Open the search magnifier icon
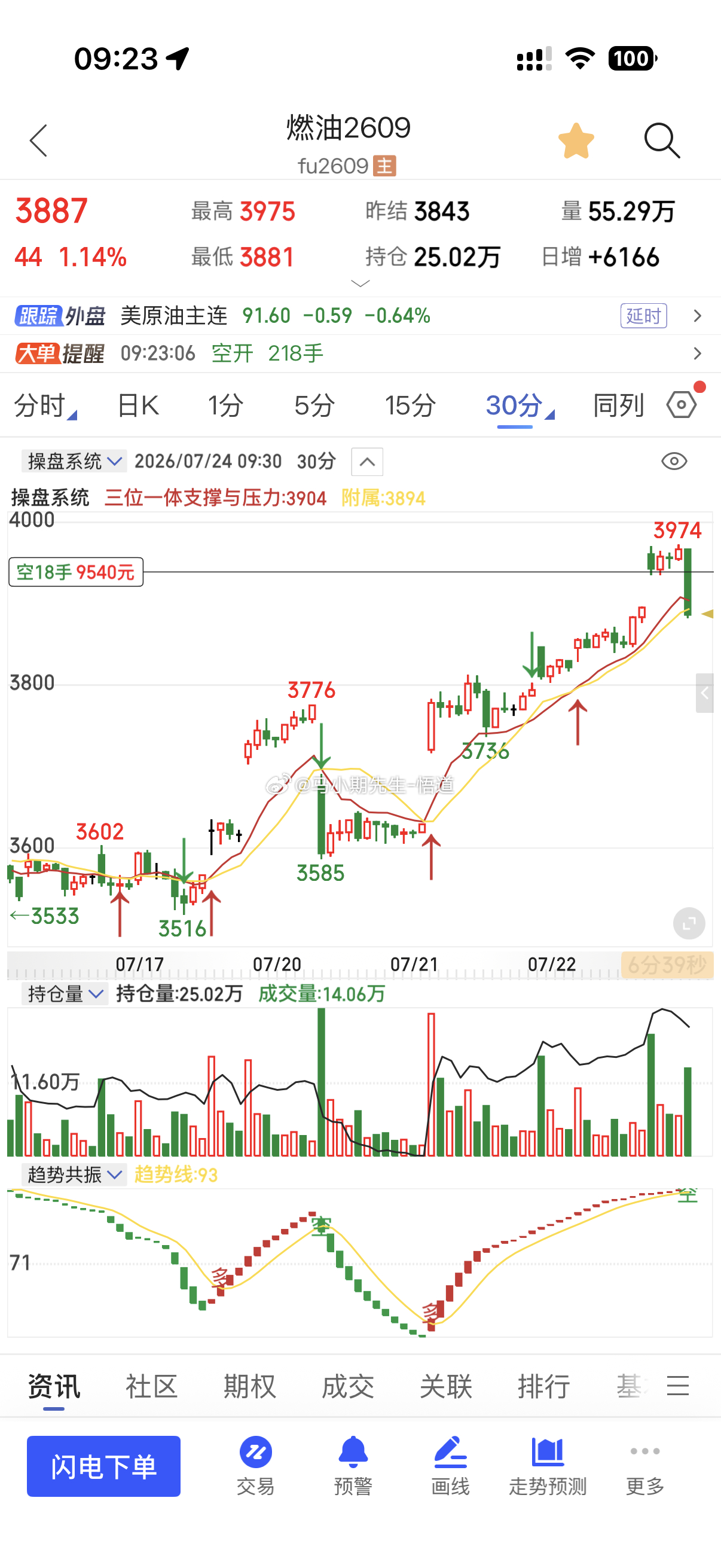The width and height of the screenshot is (721, 1568). pos(662,141)
